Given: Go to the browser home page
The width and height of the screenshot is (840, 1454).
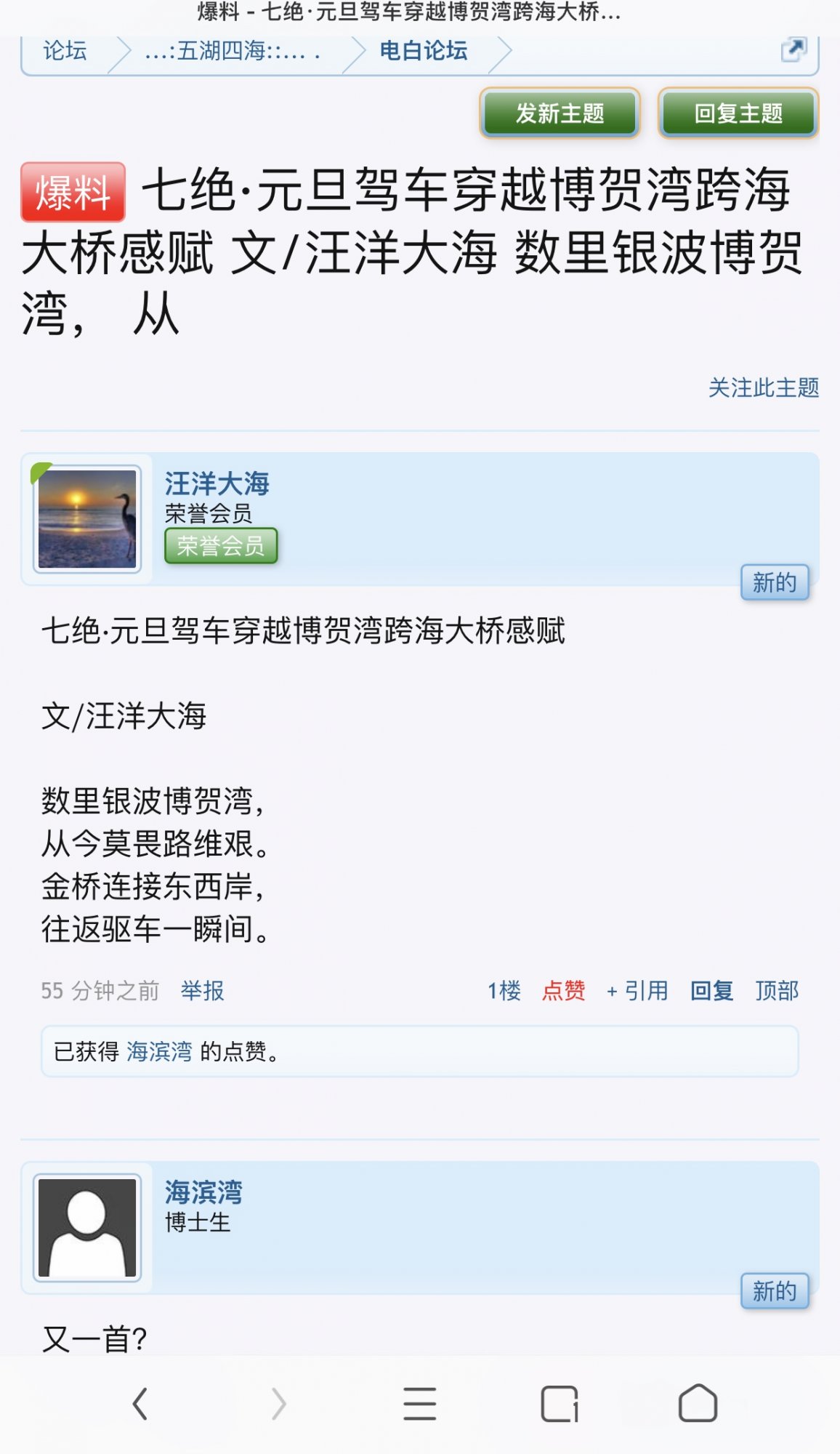Looking at the screenshot, I should click(x=698, y=1403).
